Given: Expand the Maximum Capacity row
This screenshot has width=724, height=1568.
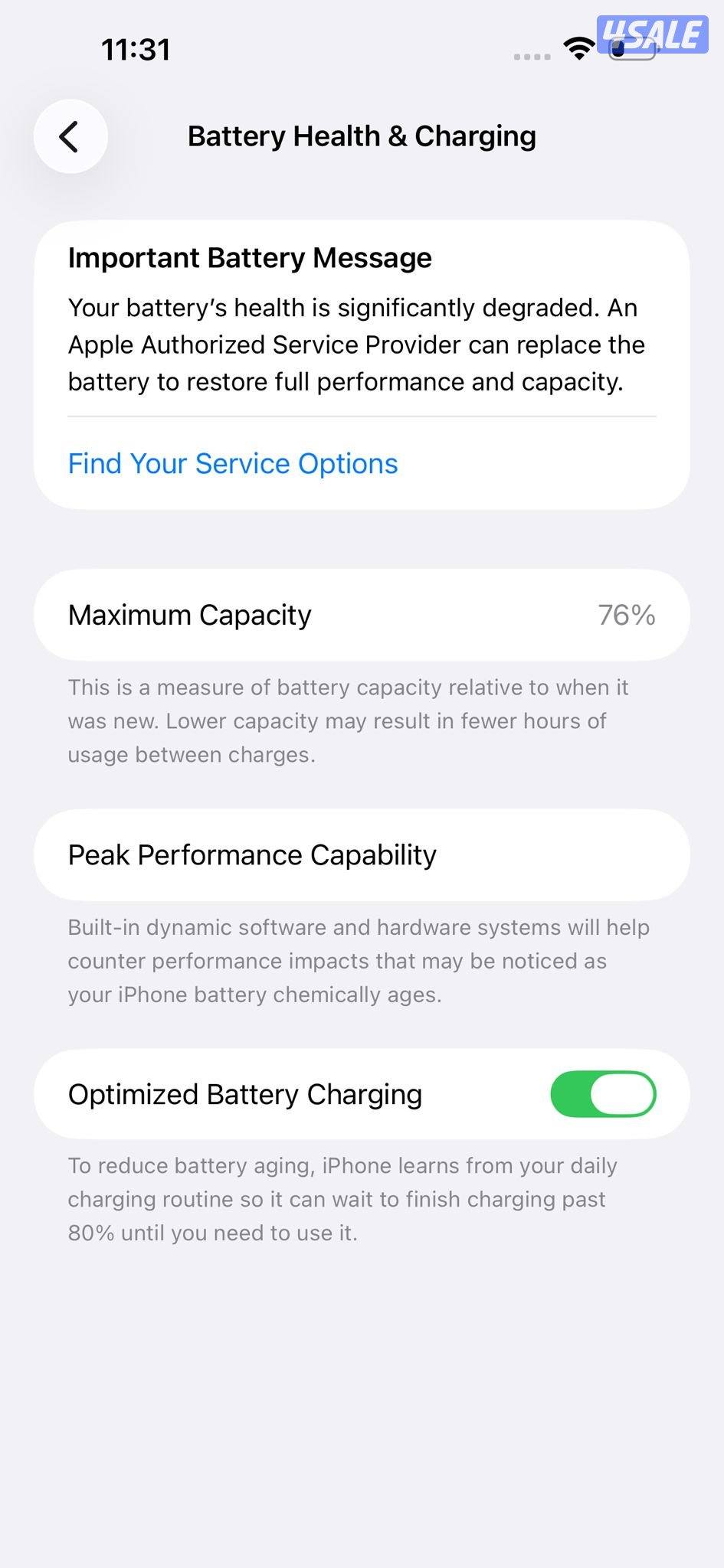Looking at the screenshot, I should (362, 614).
